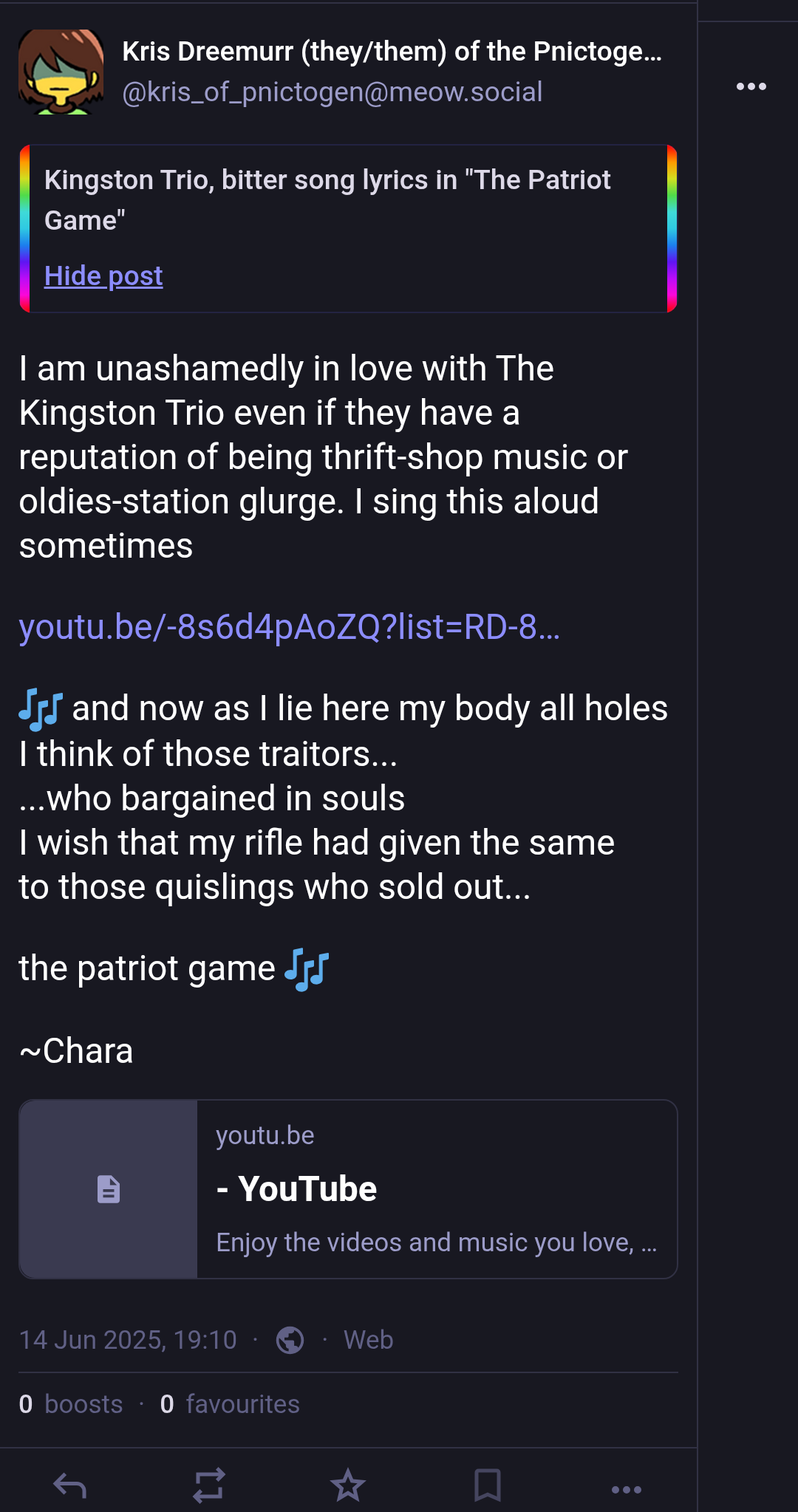Open Kris Dreemurr's profile avatar
This screenshot has height=1512, width=798.
pyautogui.click(x=61, y=72)
